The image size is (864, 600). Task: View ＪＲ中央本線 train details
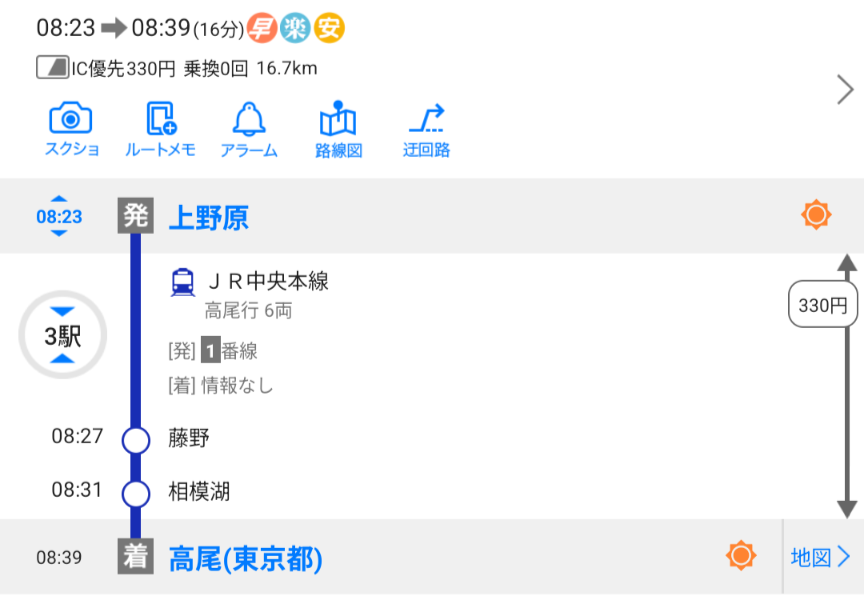[266, 282]
